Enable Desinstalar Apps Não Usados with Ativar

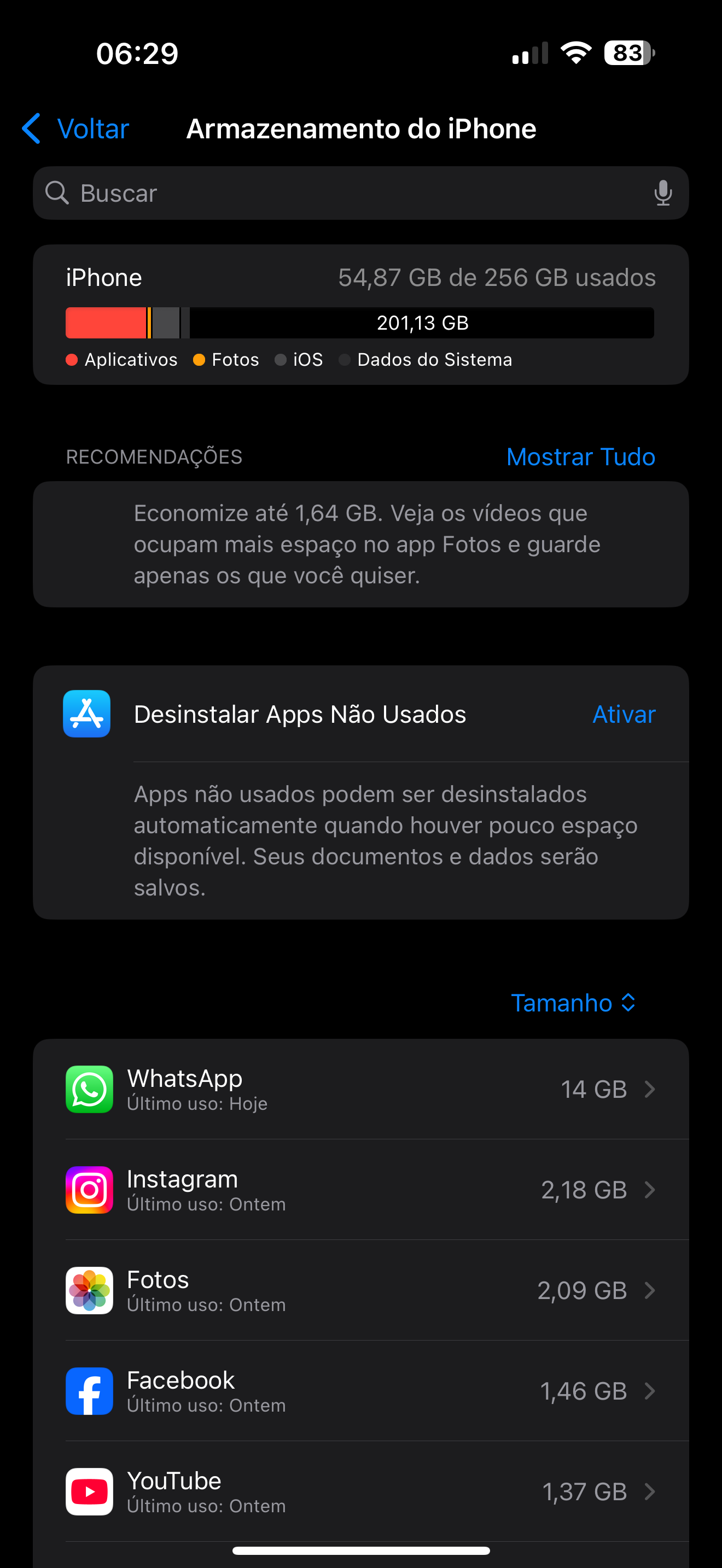tap(624, 714)
